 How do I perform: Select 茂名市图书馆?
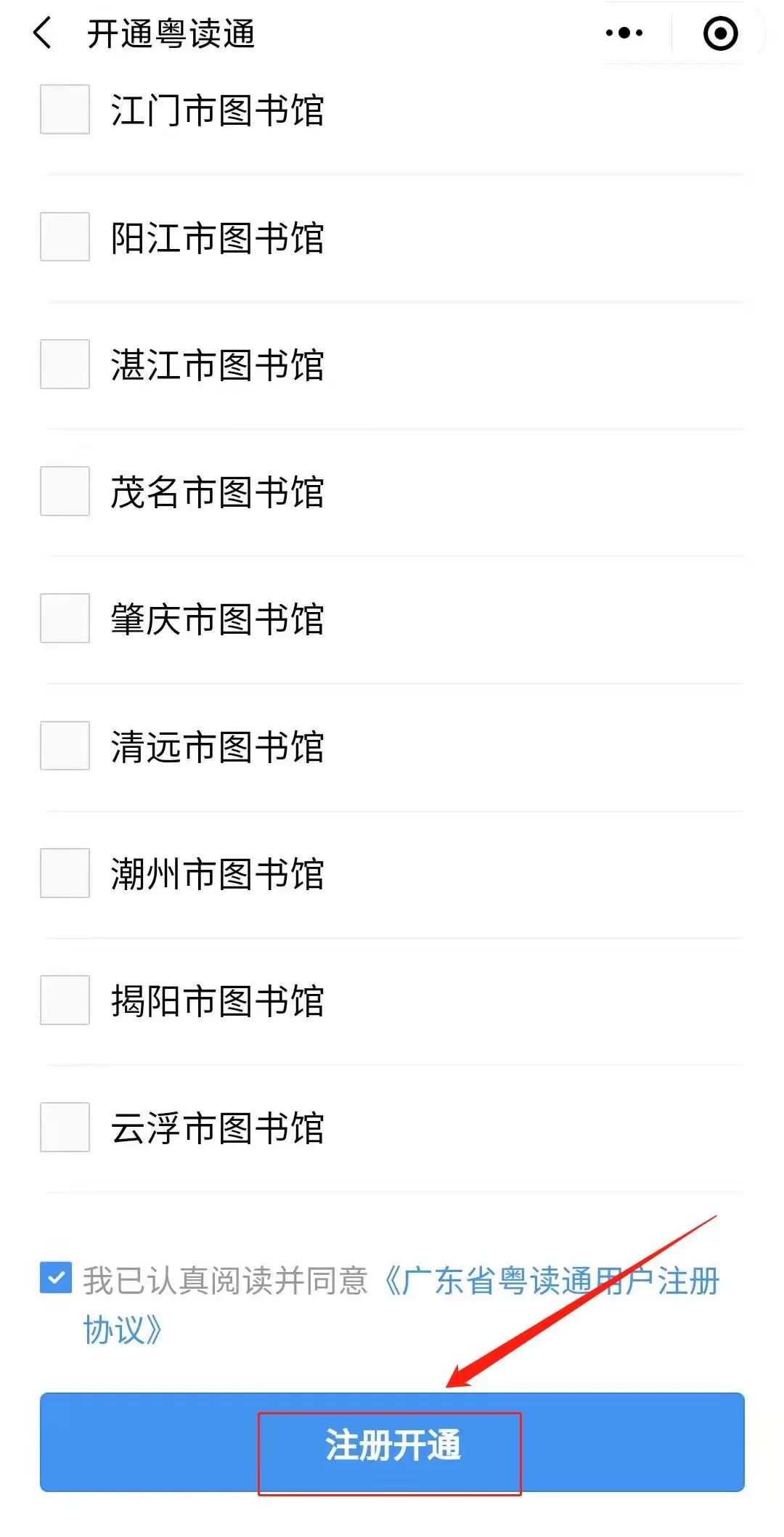tap(65, 492)
